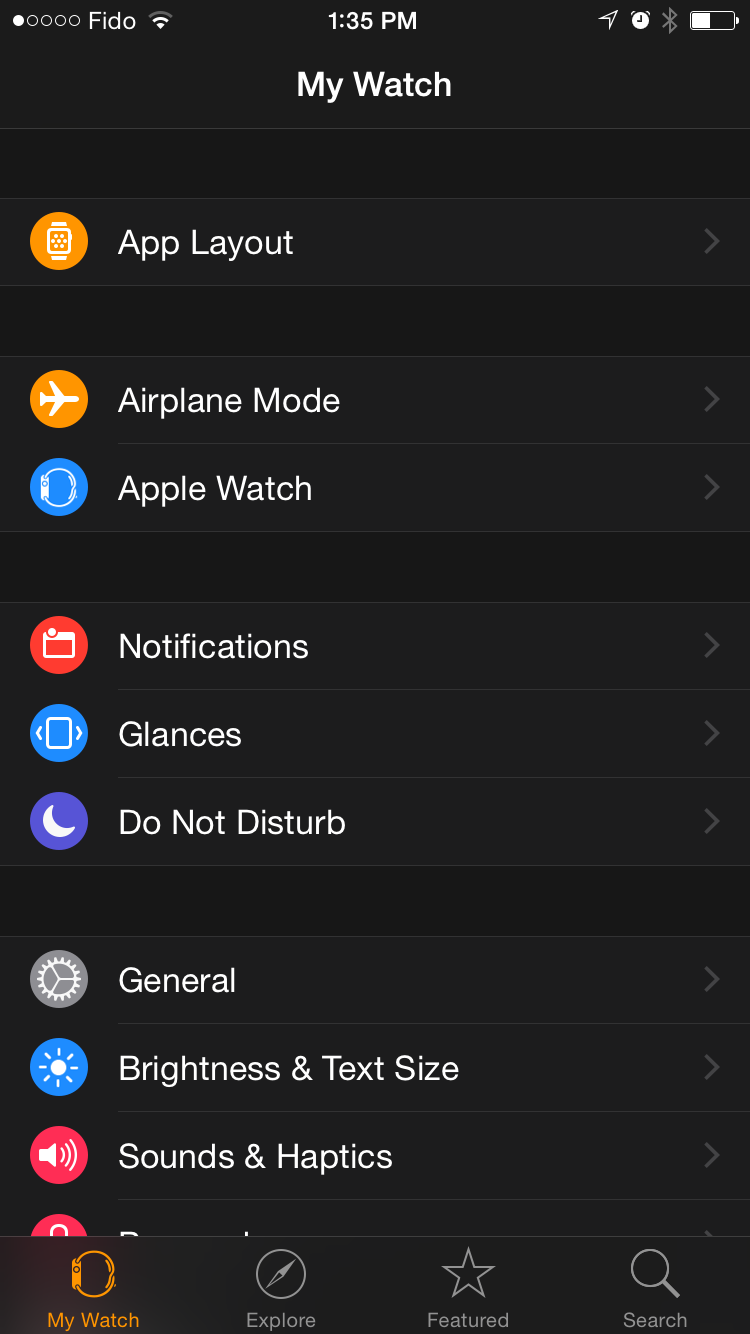Switch to the Search tab

(x=655, y=1288)
